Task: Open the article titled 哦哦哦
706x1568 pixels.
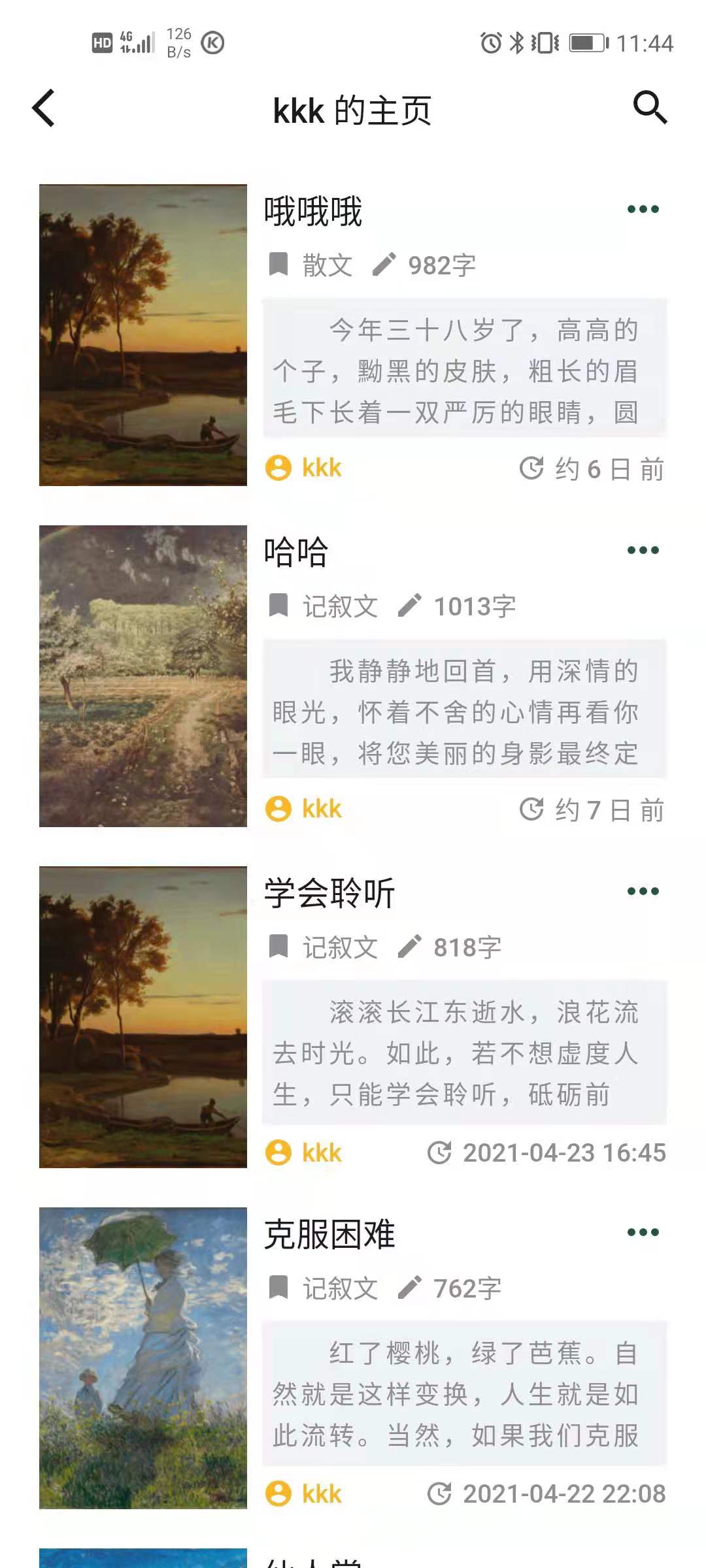Action: (x=313, y=212)
